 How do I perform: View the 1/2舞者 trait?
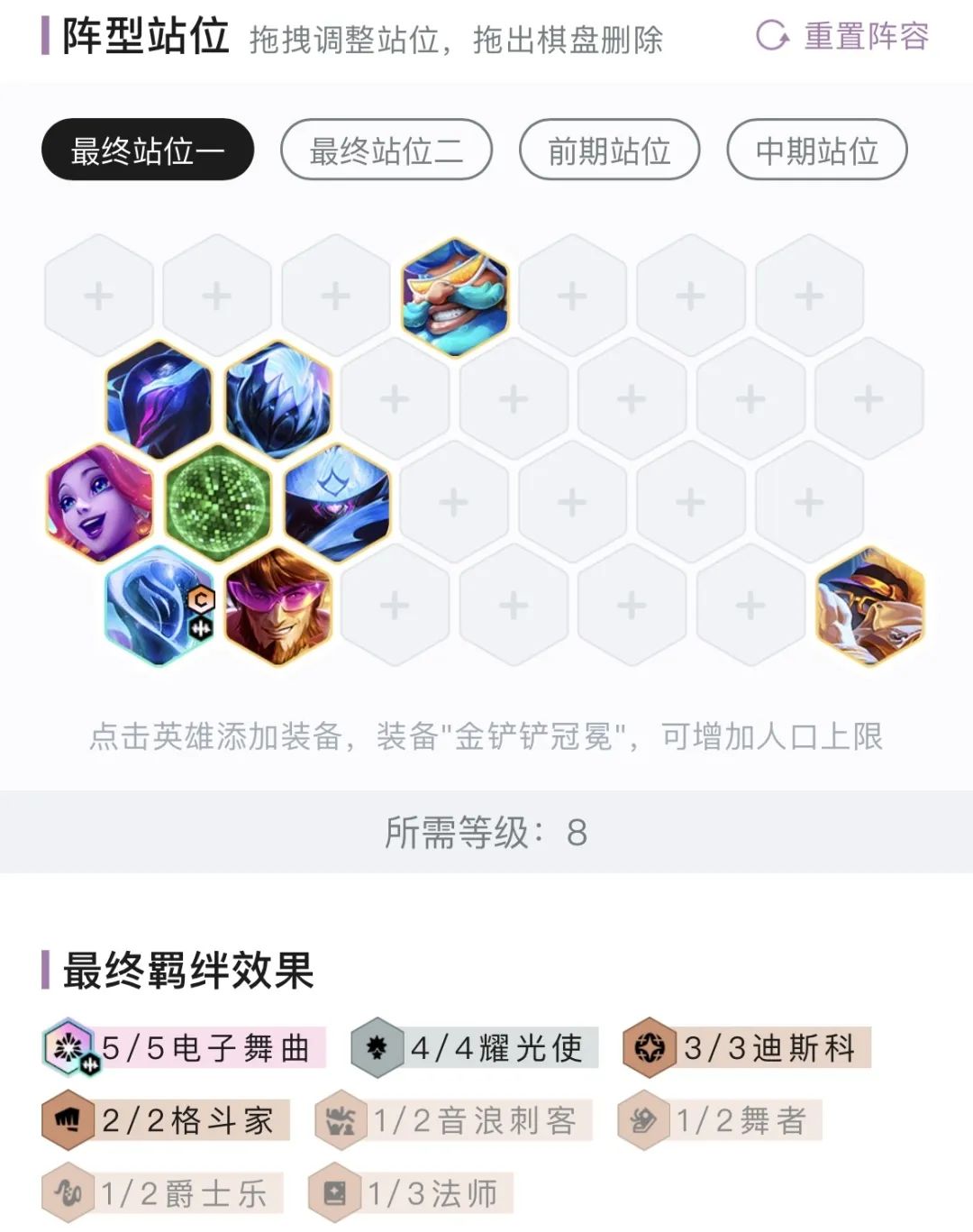pos(721,1121)
